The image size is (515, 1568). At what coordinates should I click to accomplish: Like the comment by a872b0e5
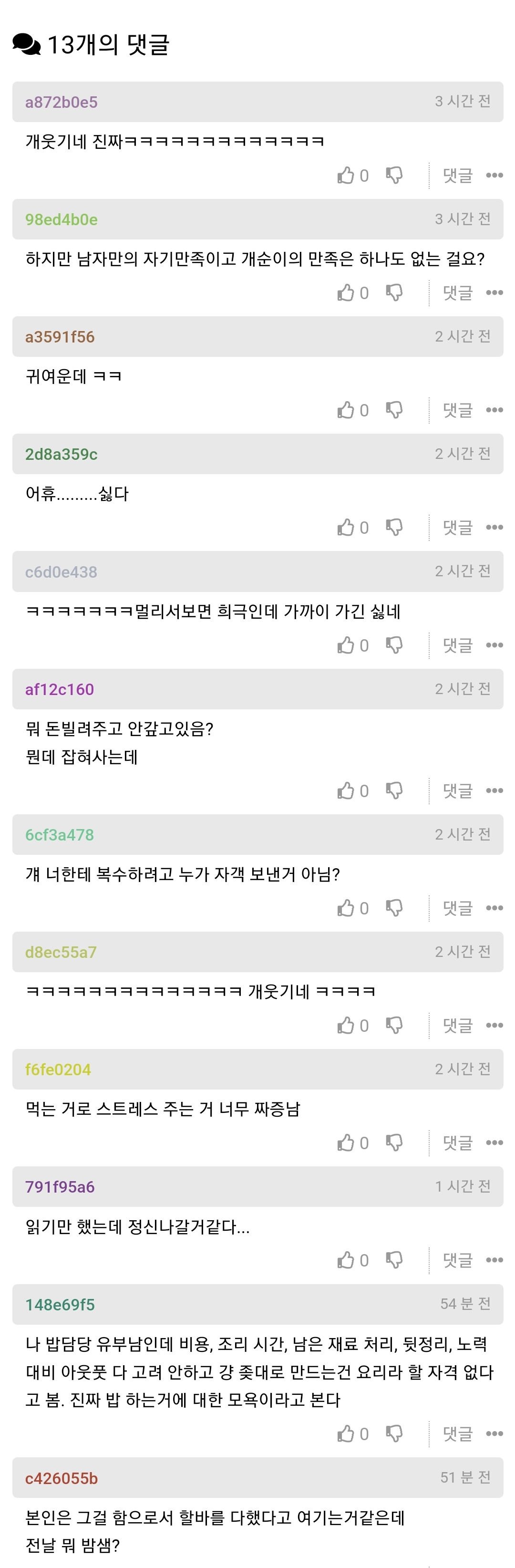345,175
